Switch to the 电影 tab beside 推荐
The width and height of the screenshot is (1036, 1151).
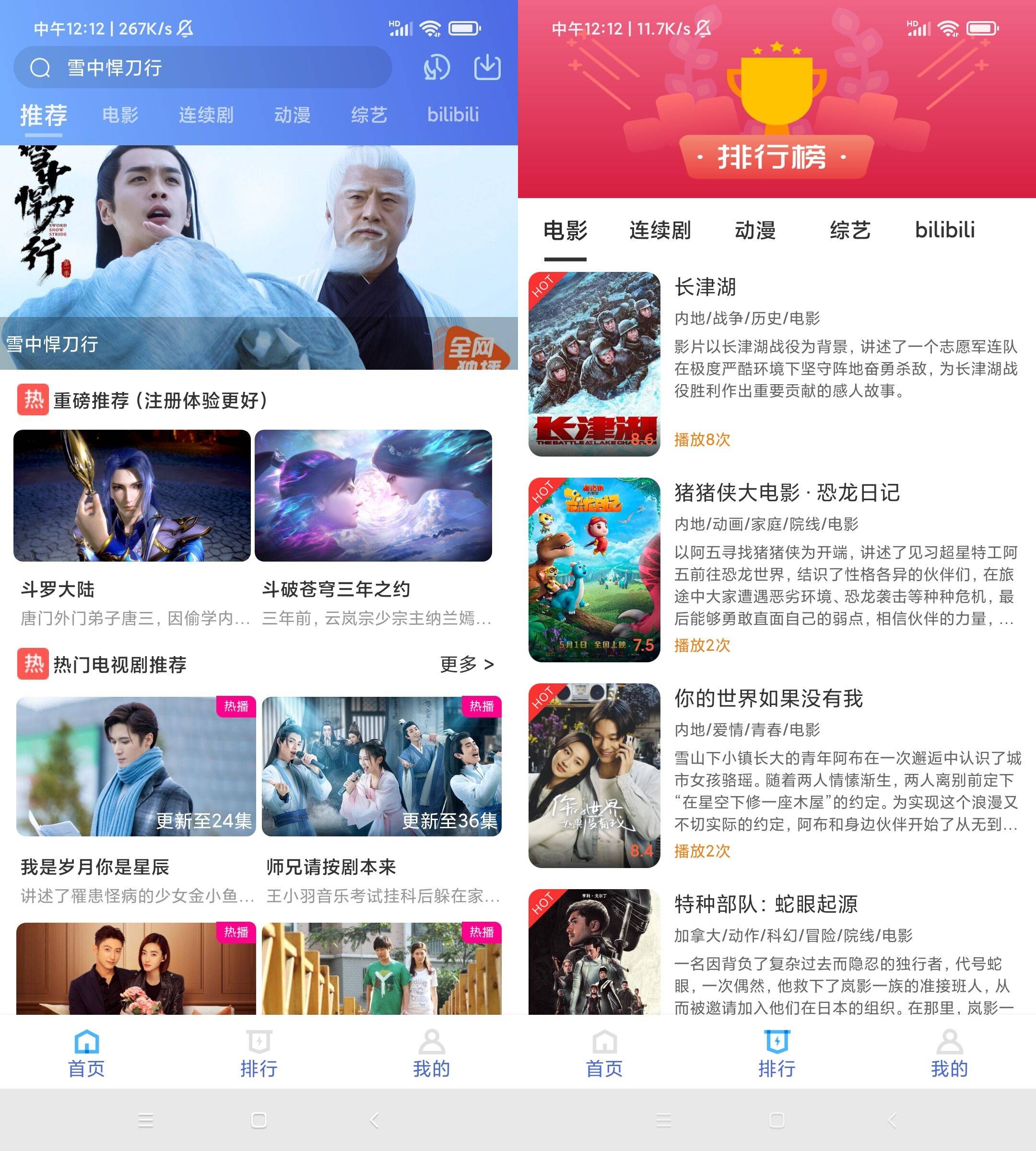point(120,115)
